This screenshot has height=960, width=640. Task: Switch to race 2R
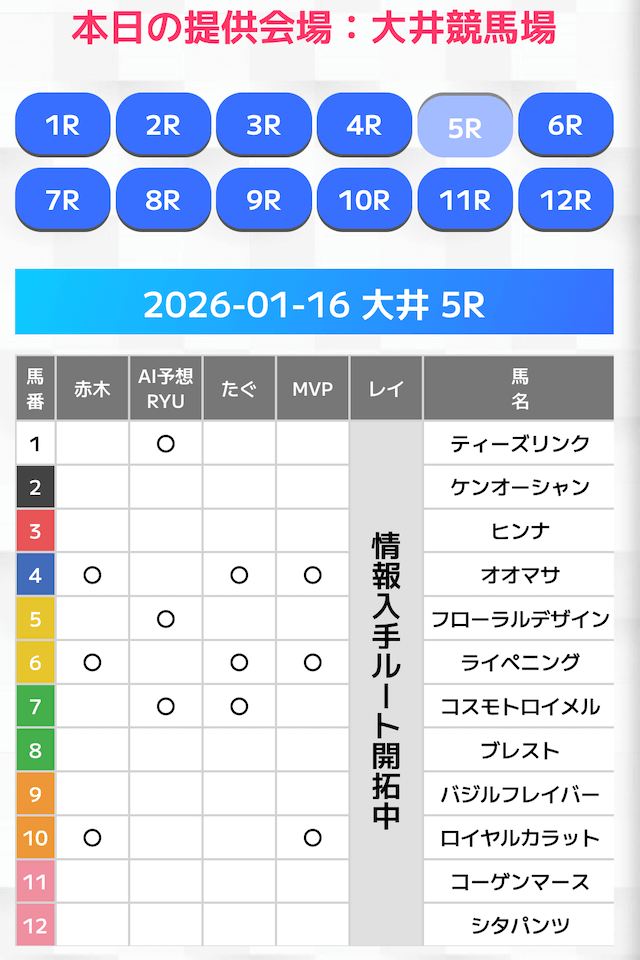pos(163,125)
